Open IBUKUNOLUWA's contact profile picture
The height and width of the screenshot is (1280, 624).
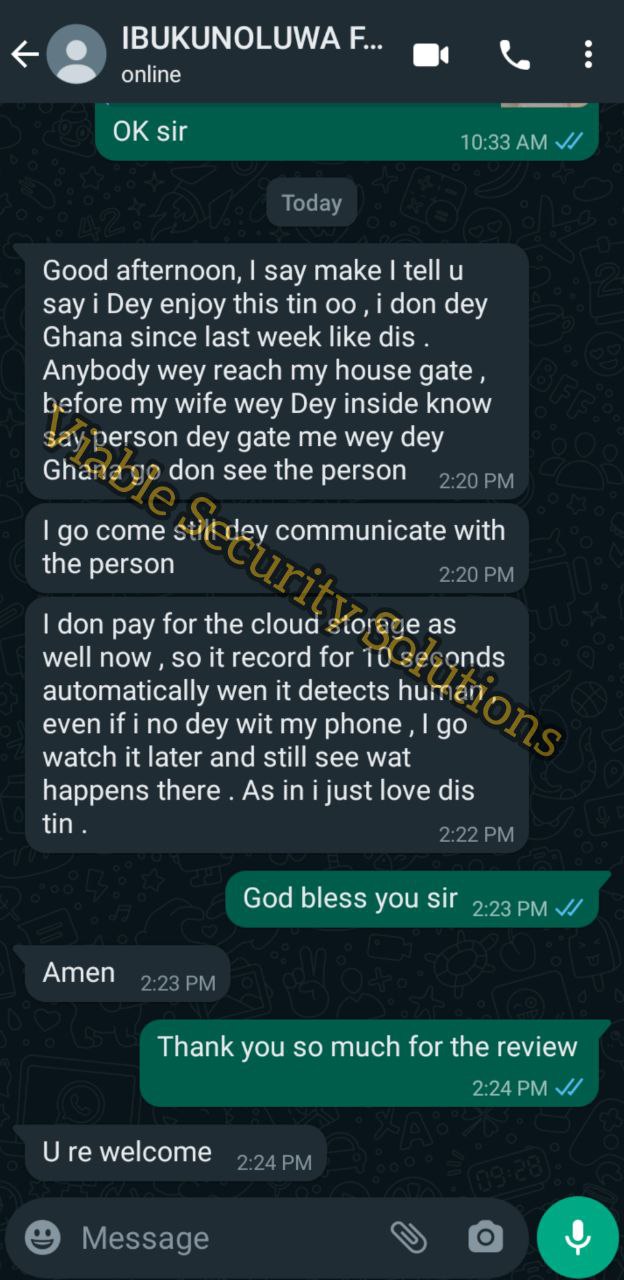[x=76, y=55]
